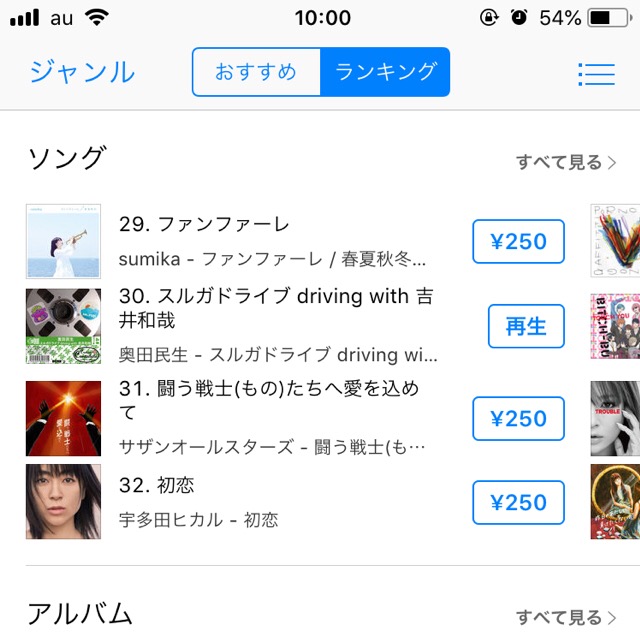Buy 闘う戦士(もの)たちへ愛を込めて for ¥250
Image resolution: width=640 pixels, height=640 pixels.
pyautogui.click(x=518, y=418)
